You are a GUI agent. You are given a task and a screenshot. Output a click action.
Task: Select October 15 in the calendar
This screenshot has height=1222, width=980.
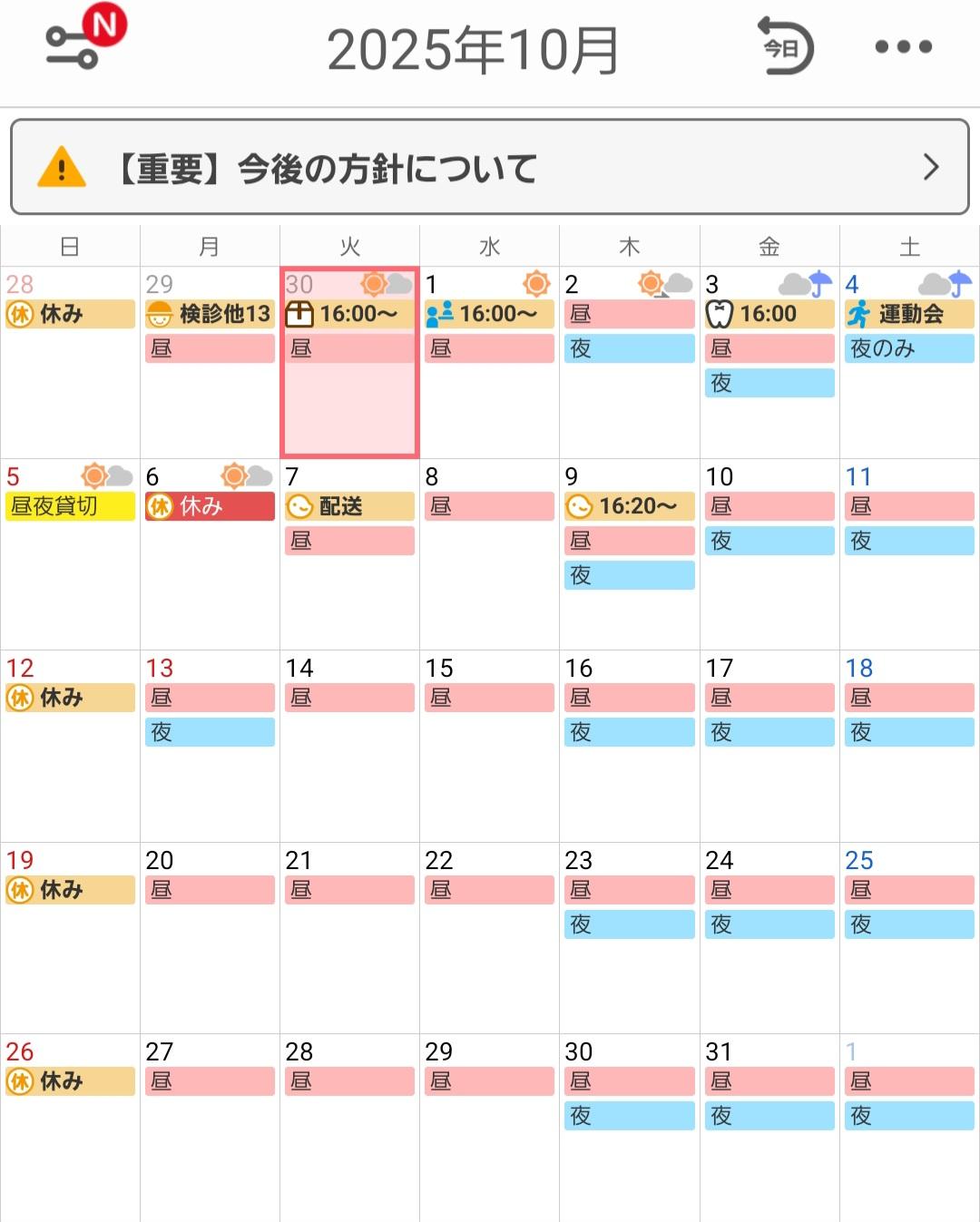click(489, 746)
